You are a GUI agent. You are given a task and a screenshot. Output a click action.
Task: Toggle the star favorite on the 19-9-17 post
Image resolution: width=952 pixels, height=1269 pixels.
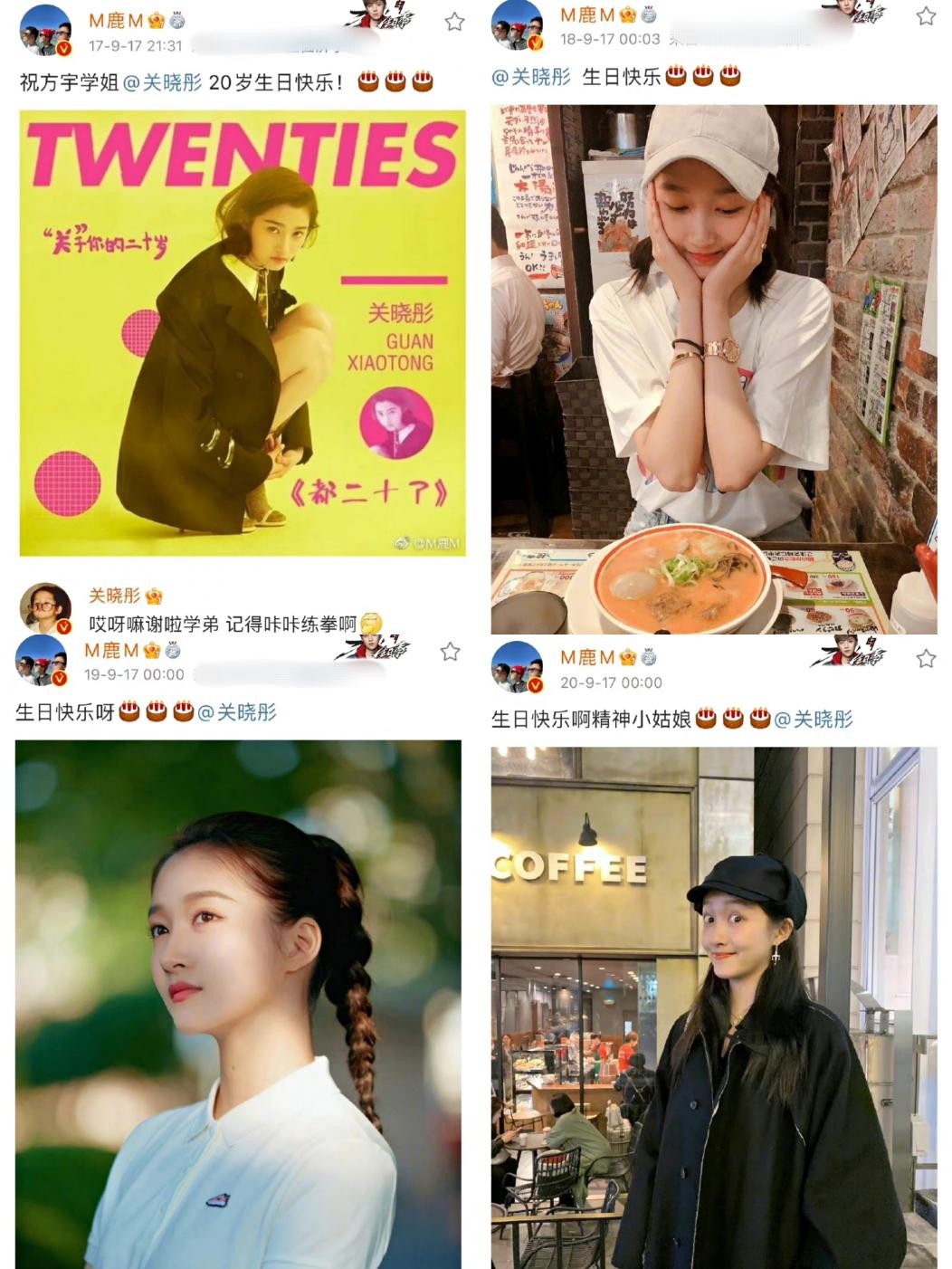(x=451, y=652)
